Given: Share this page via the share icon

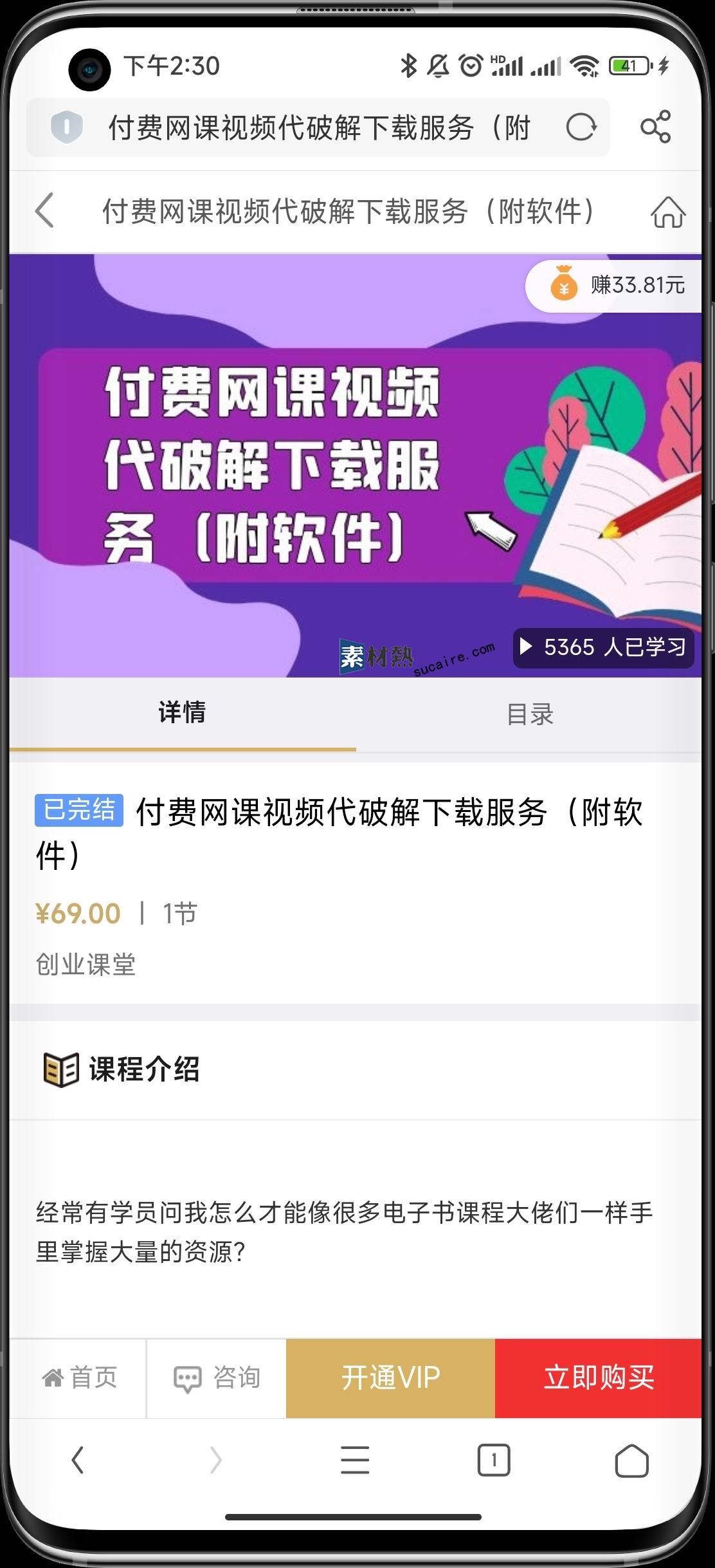Looking at the screenshot, I should pyautogui.click(x=655, y=127).
